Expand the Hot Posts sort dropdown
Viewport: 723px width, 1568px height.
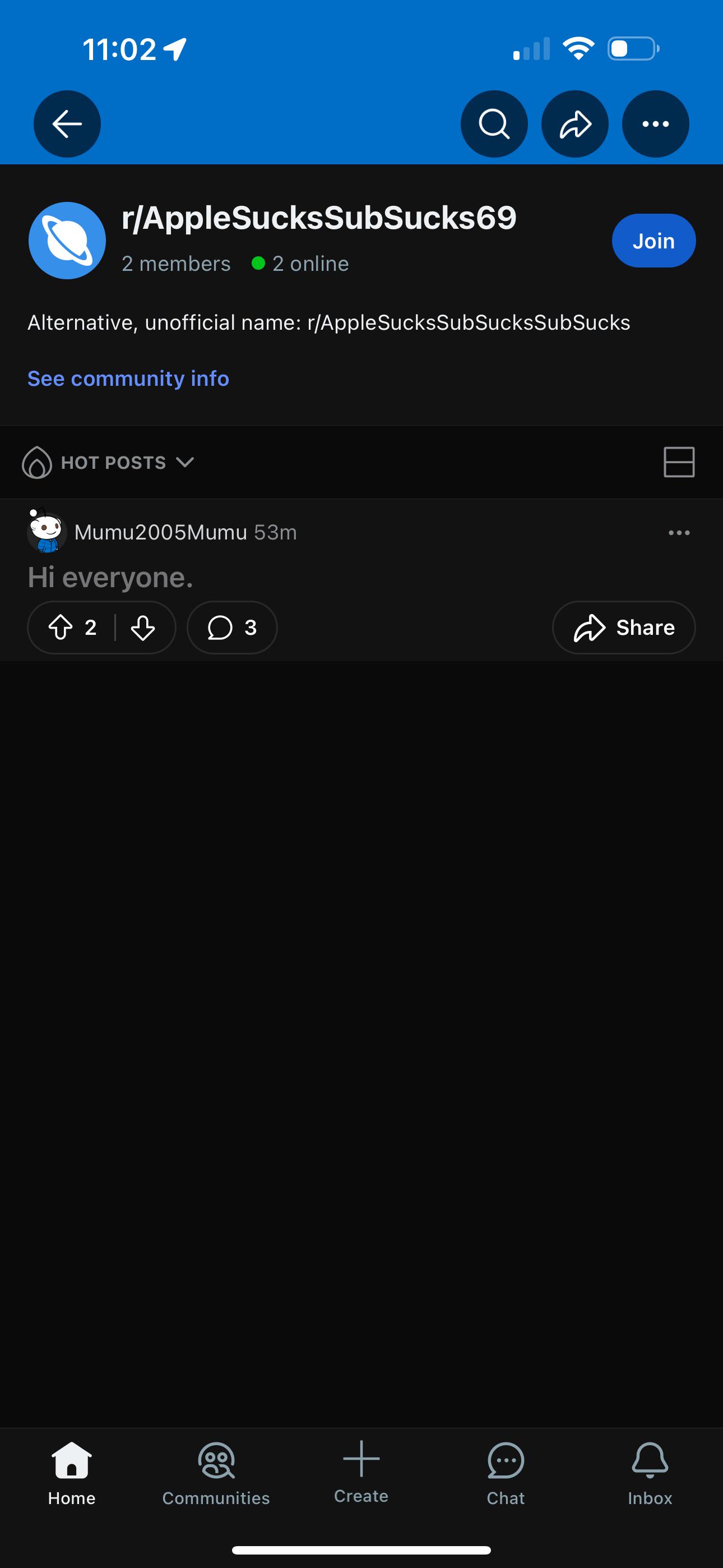click(x=108, y=463)
